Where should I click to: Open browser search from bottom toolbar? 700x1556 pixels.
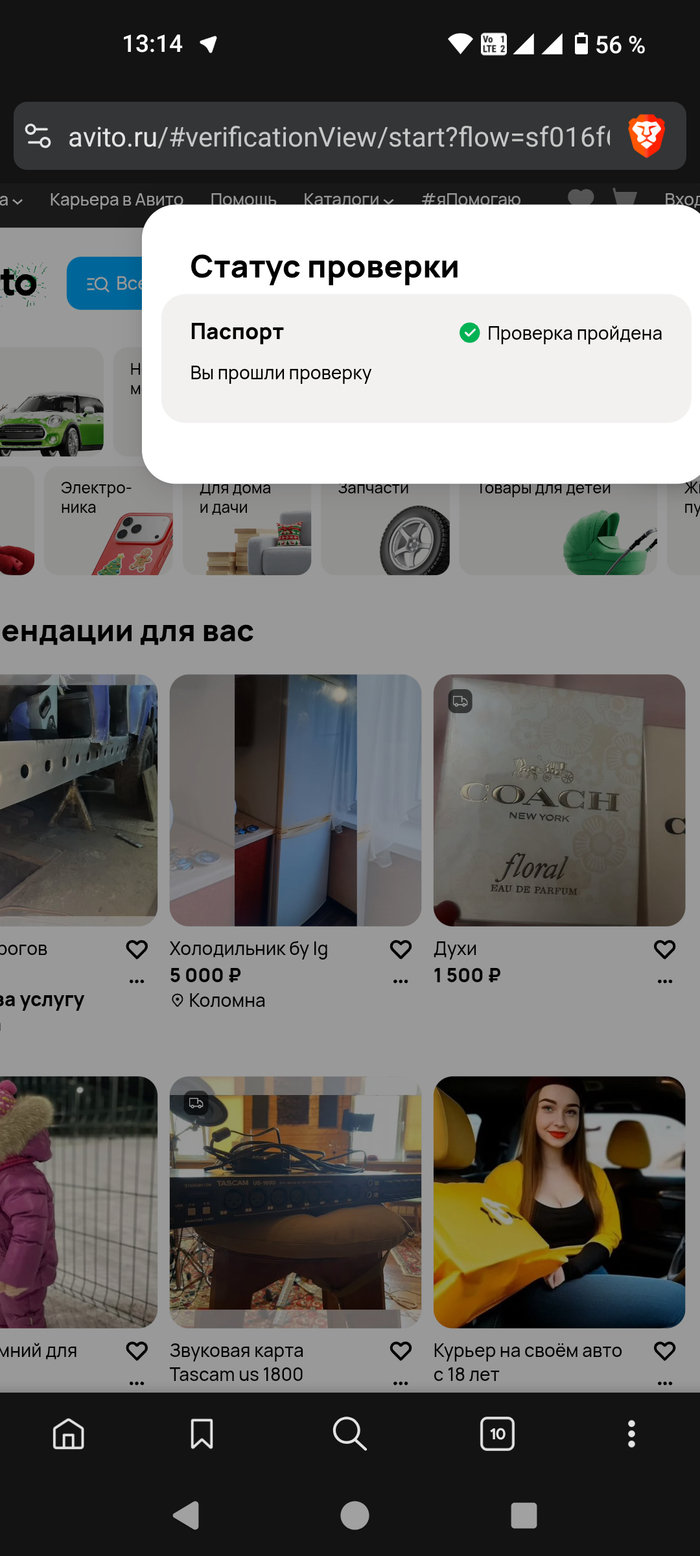click(349, 1434)
